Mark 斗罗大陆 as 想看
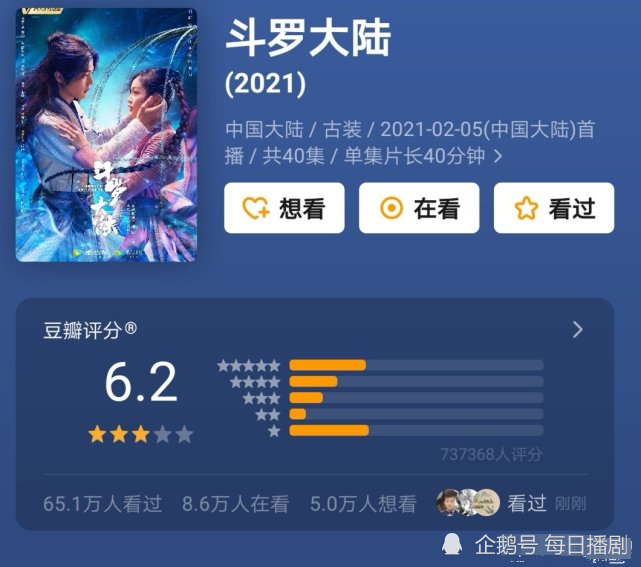 coord(283,208)
